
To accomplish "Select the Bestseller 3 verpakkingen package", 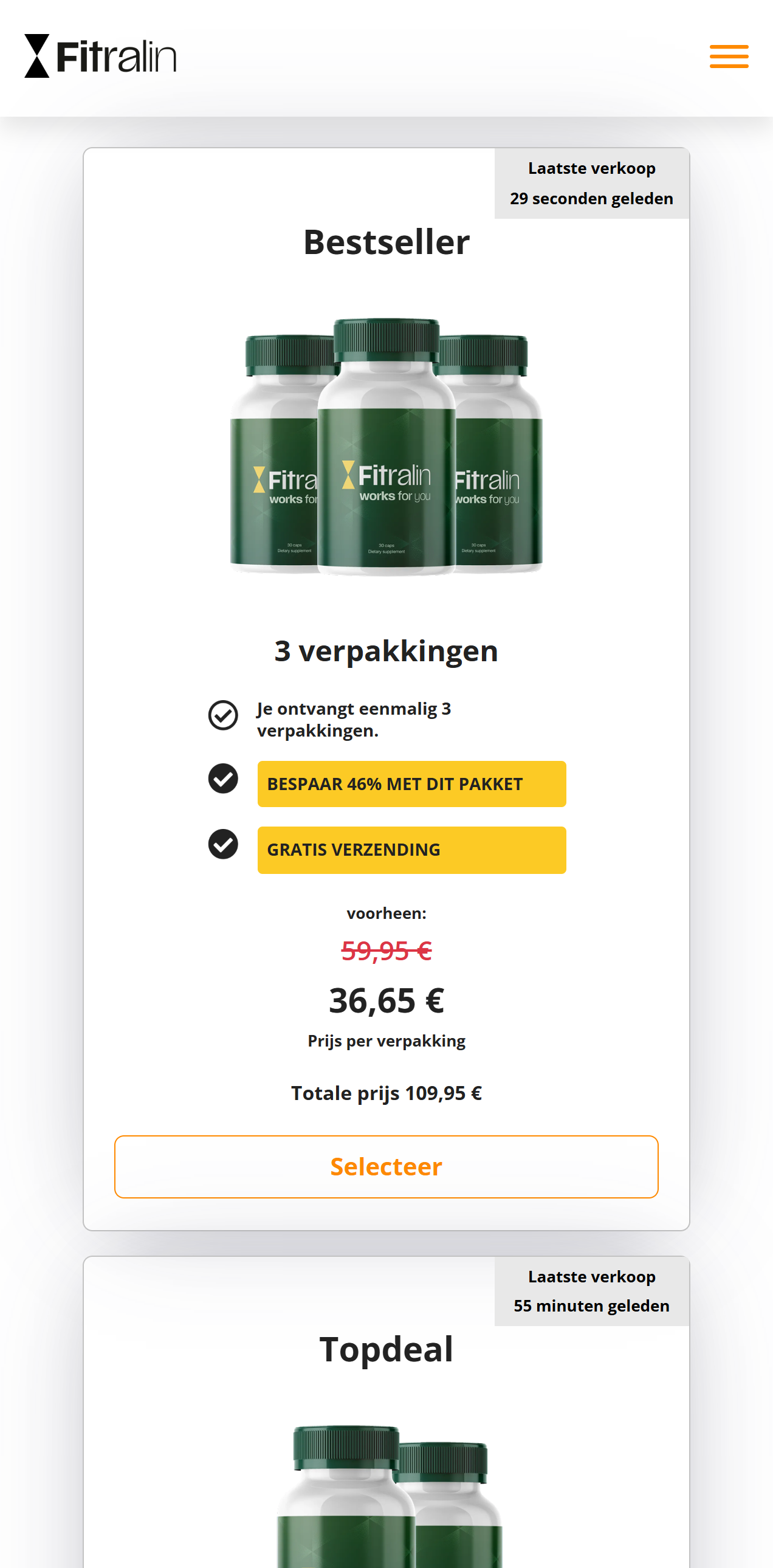I will point(386,1166).
